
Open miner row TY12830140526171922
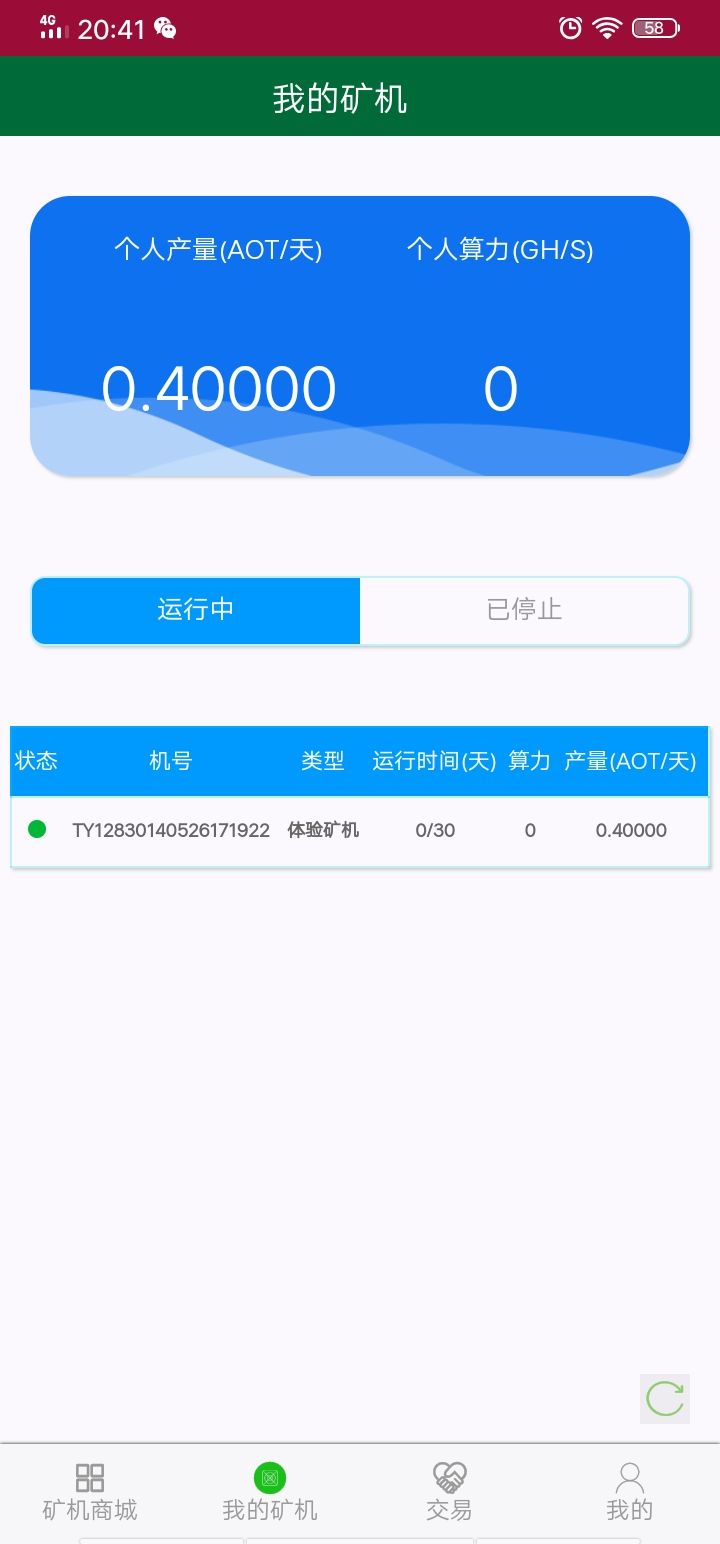360,830
